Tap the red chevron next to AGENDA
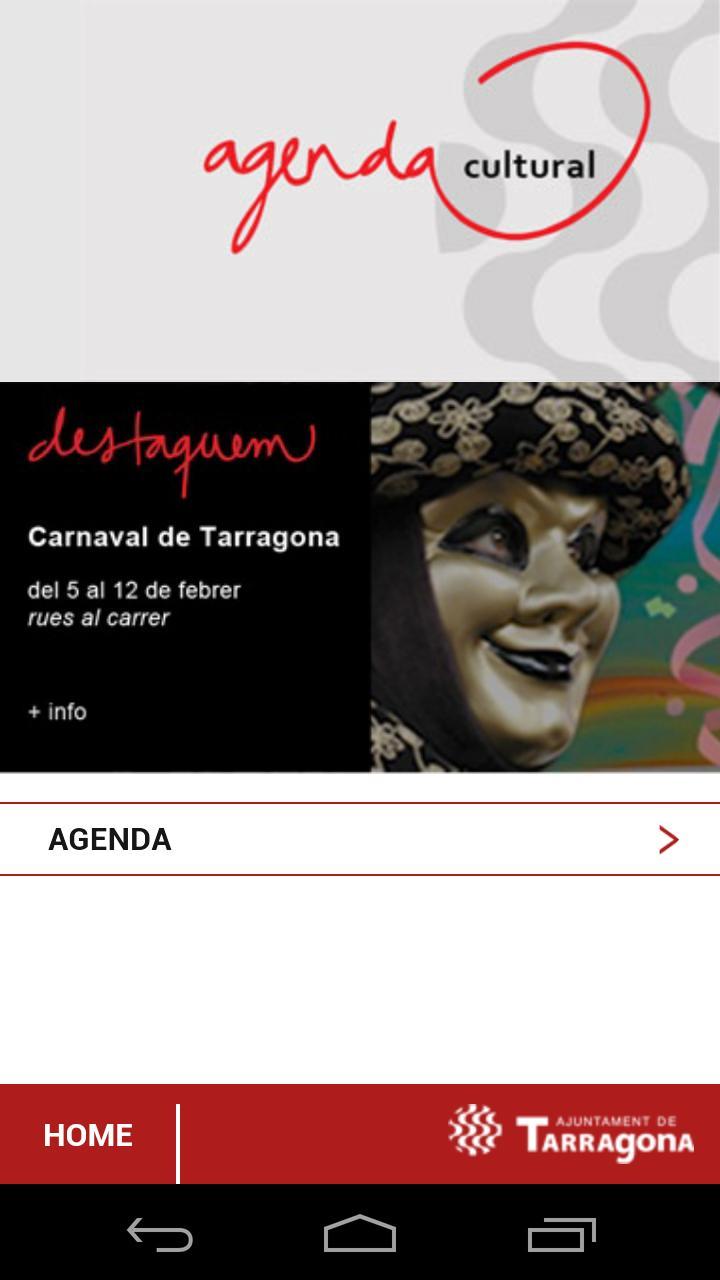The image size is (720, 1280). 668,840
